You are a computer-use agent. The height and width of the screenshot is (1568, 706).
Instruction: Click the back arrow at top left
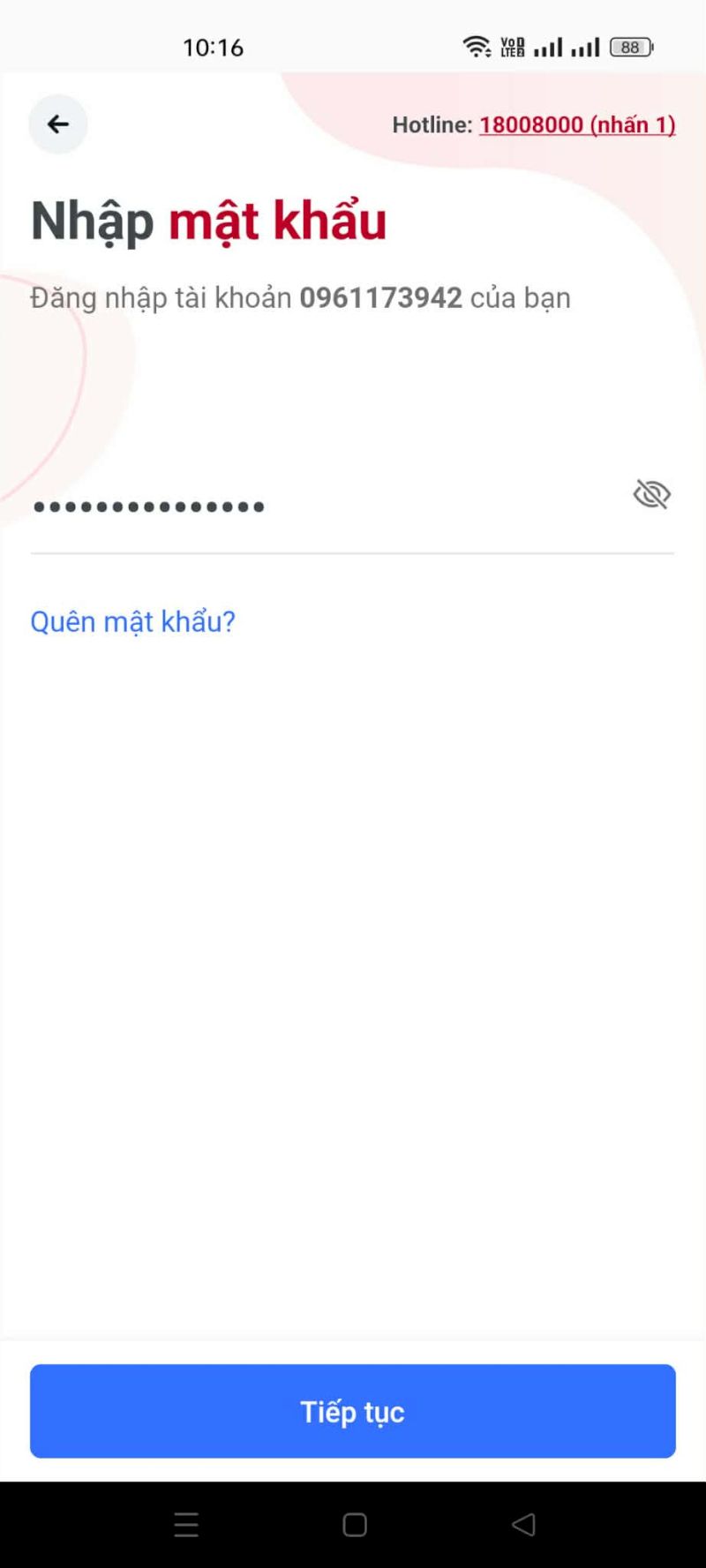[x=57, y=124]
